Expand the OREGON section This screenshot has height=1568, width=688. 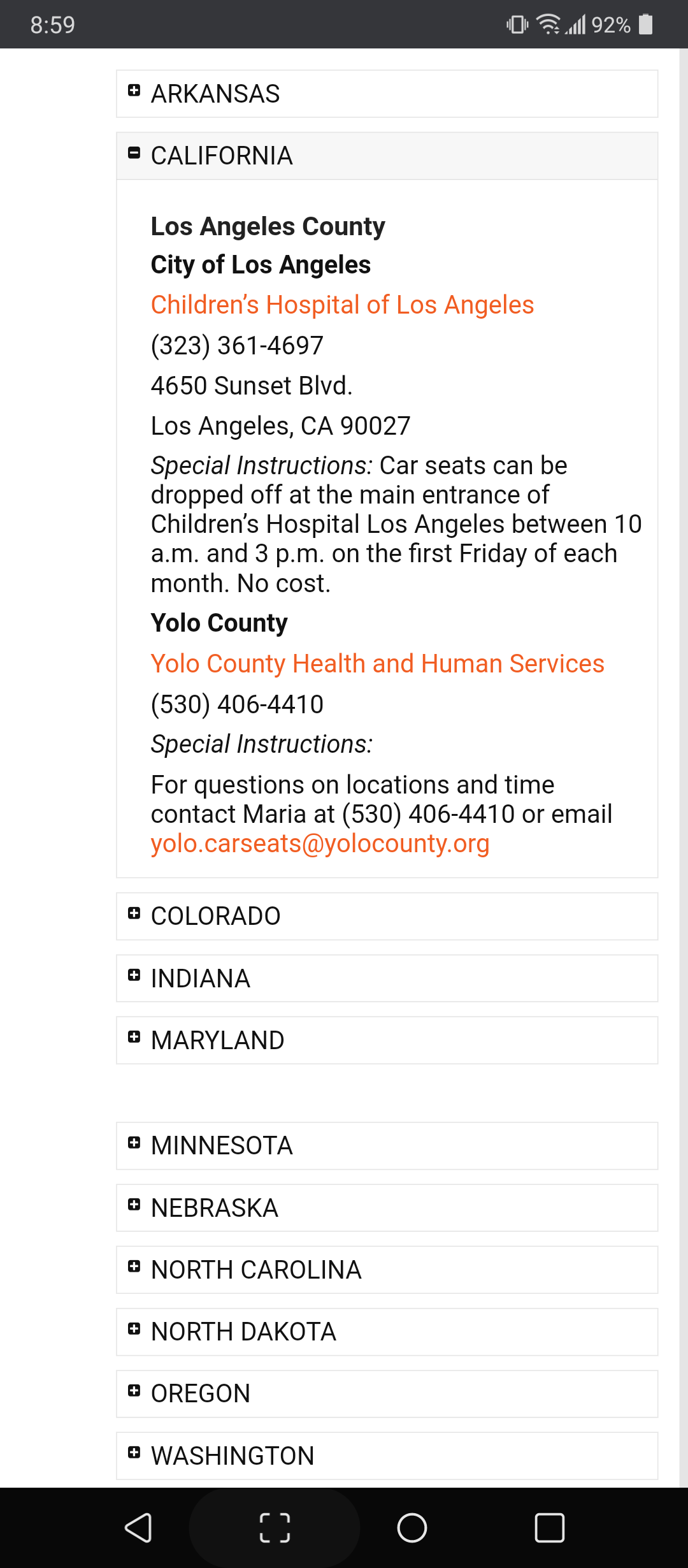pyautogui.click(x=200, y=1393)
